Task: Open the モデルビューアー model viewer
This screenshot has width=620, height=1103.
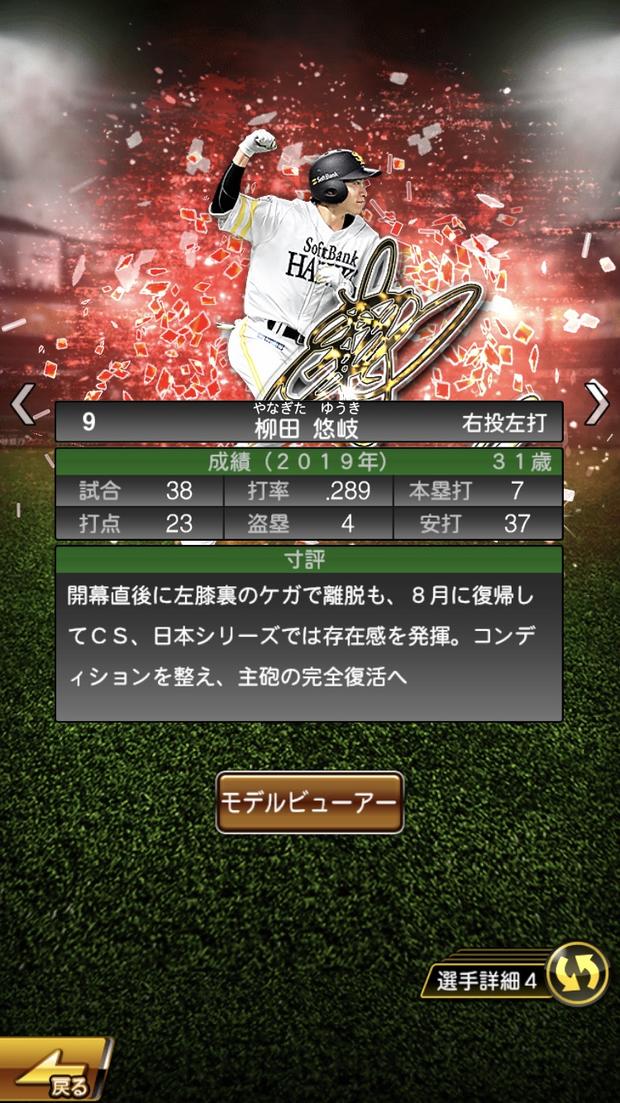Action: click(x=310, y=802)
